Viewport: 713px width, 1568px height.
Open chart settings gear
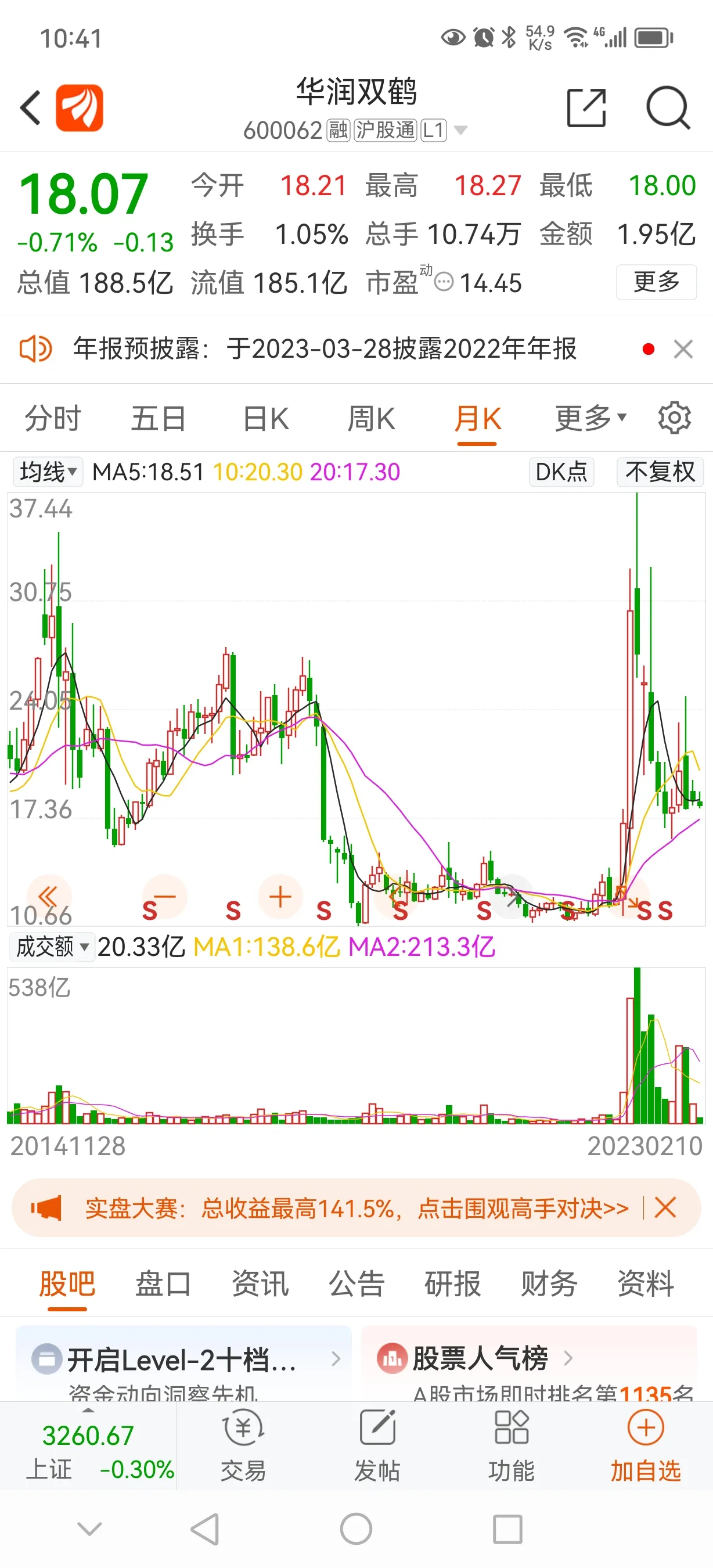click(x=674, y=418)
